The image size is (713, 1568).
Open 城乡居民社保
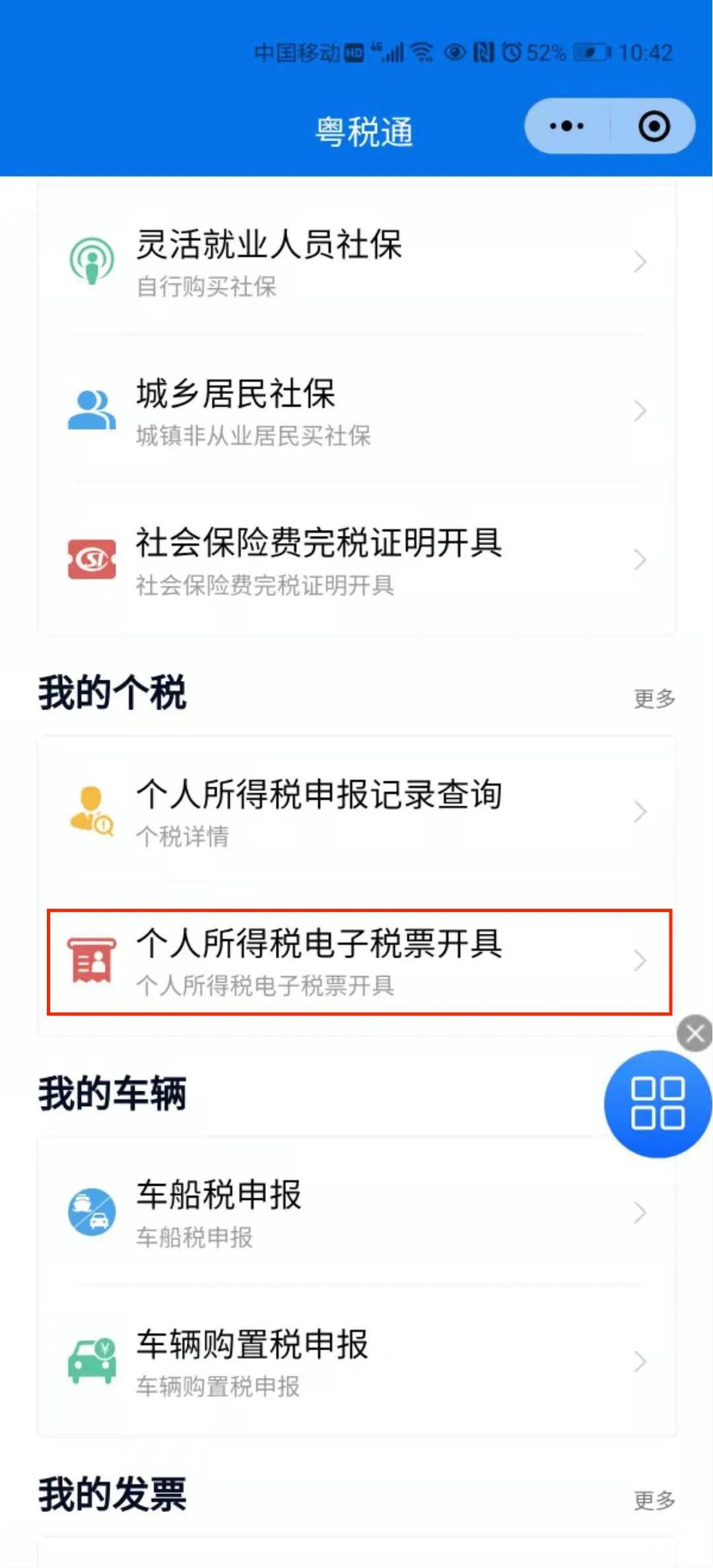click(356, 410)
